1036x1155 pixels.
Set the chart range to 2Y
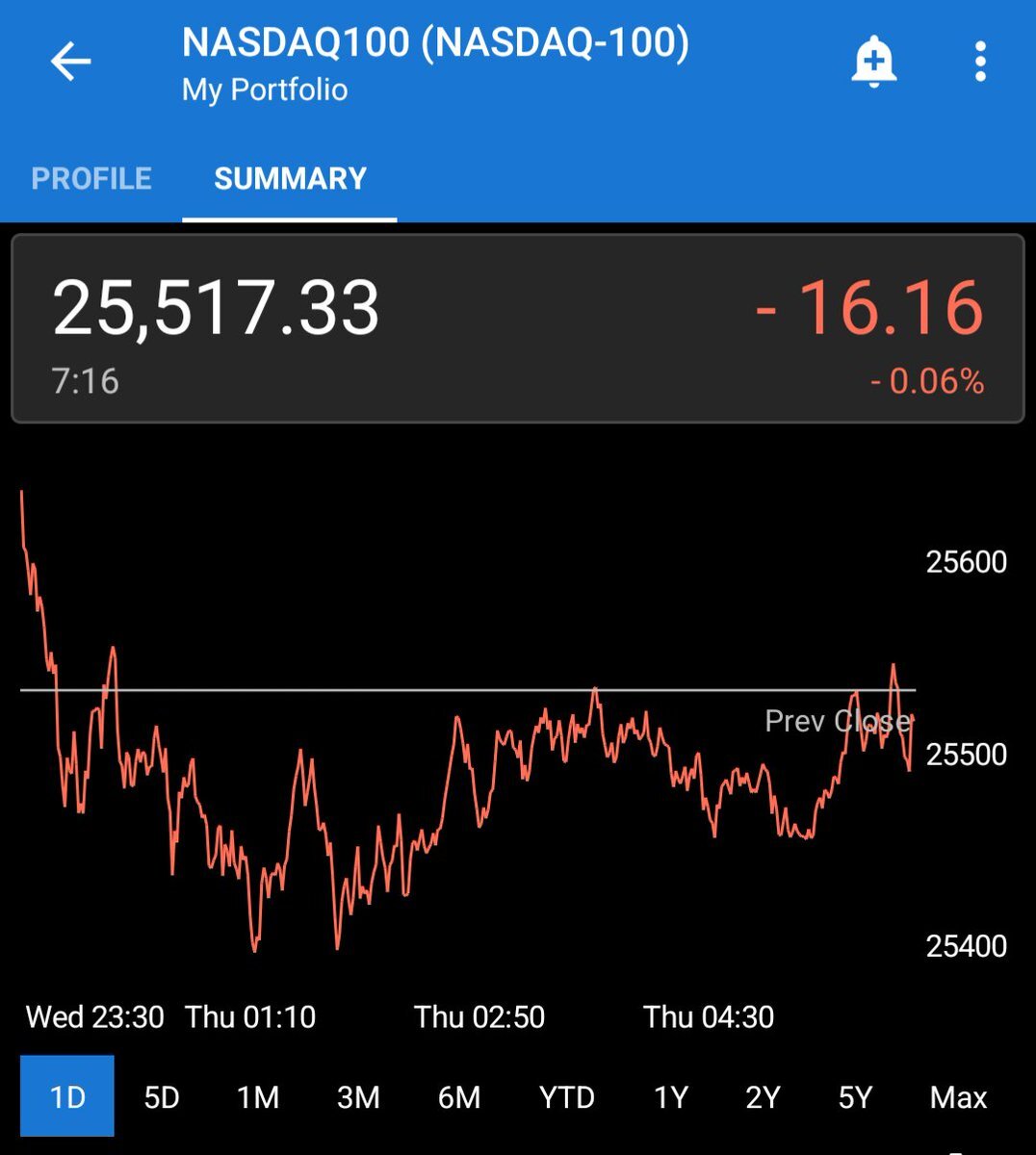[x=763, y=1096]
